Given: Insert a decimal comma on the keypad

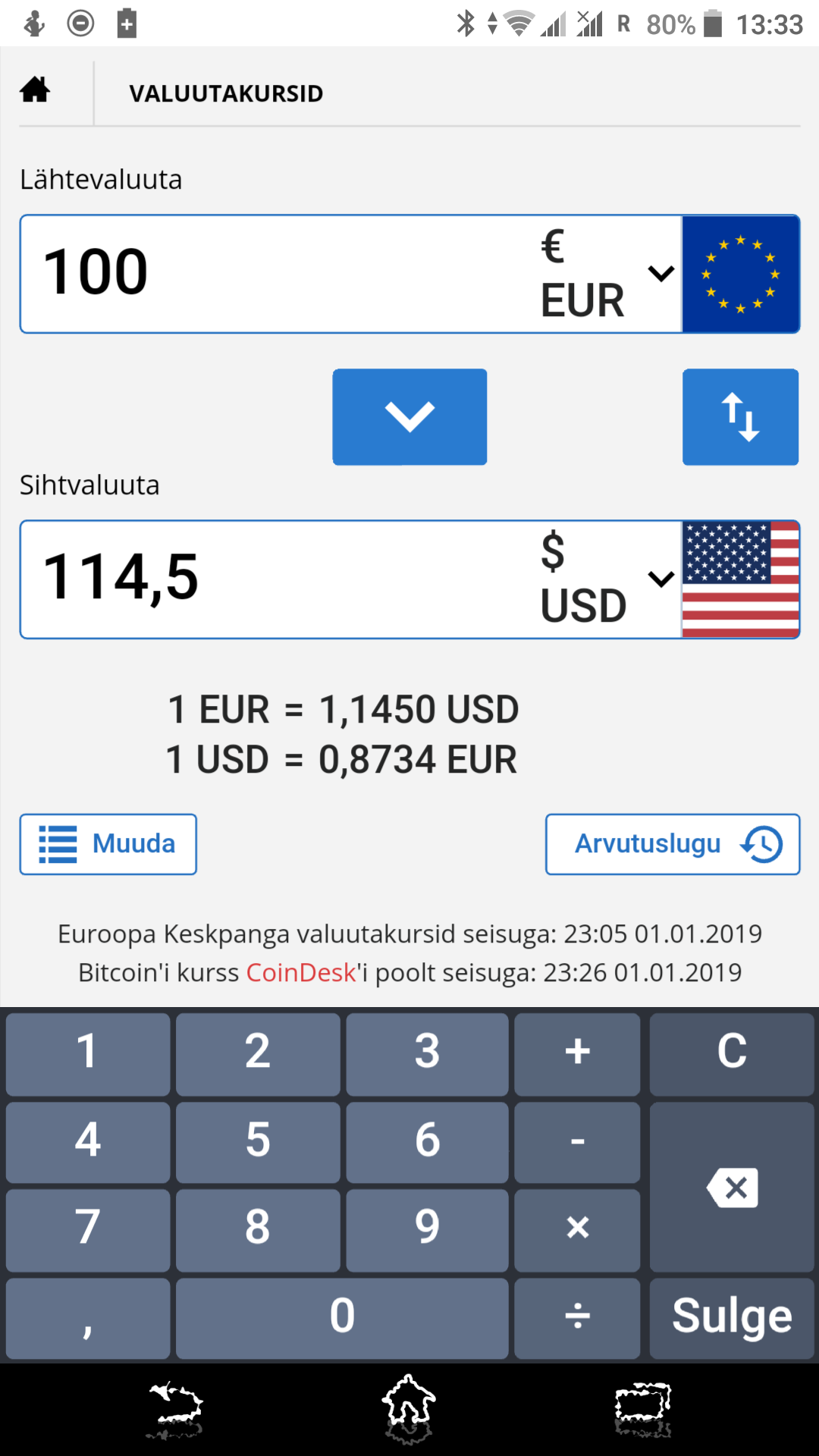Looking at the screenshot, I should coord(88,1317).
